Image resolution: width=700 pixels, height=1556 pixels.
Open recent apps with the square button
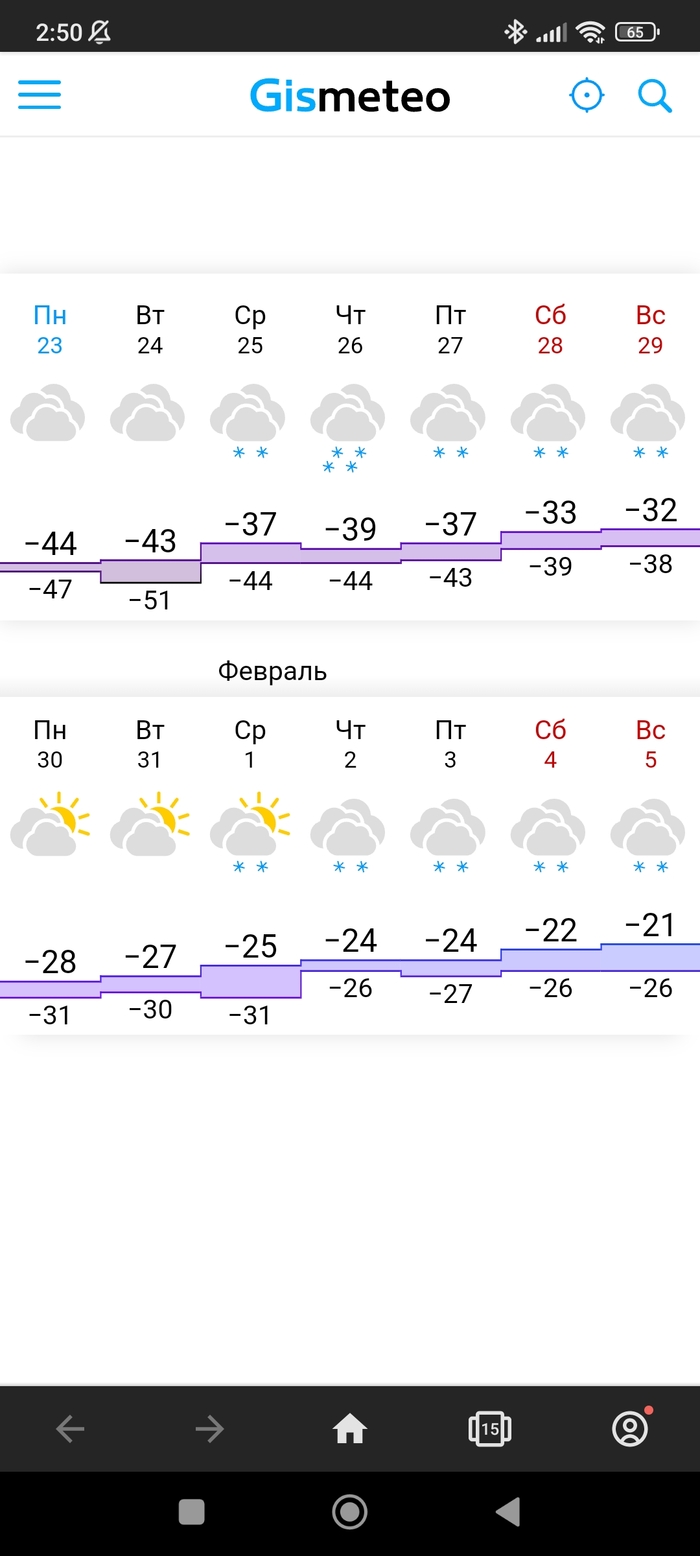click(x=191, y=1511)
